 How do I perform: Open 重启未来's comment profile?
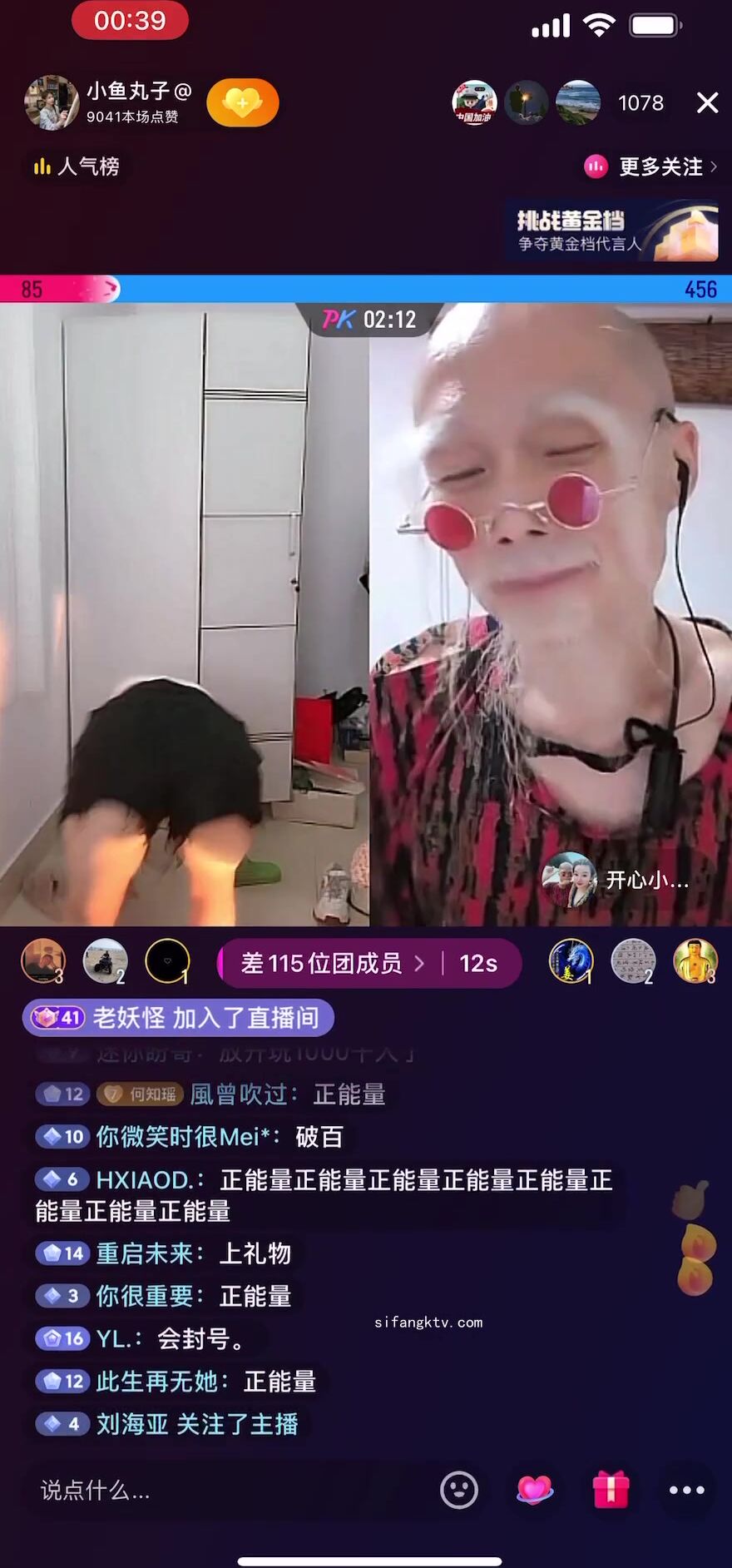(144, 1253)
